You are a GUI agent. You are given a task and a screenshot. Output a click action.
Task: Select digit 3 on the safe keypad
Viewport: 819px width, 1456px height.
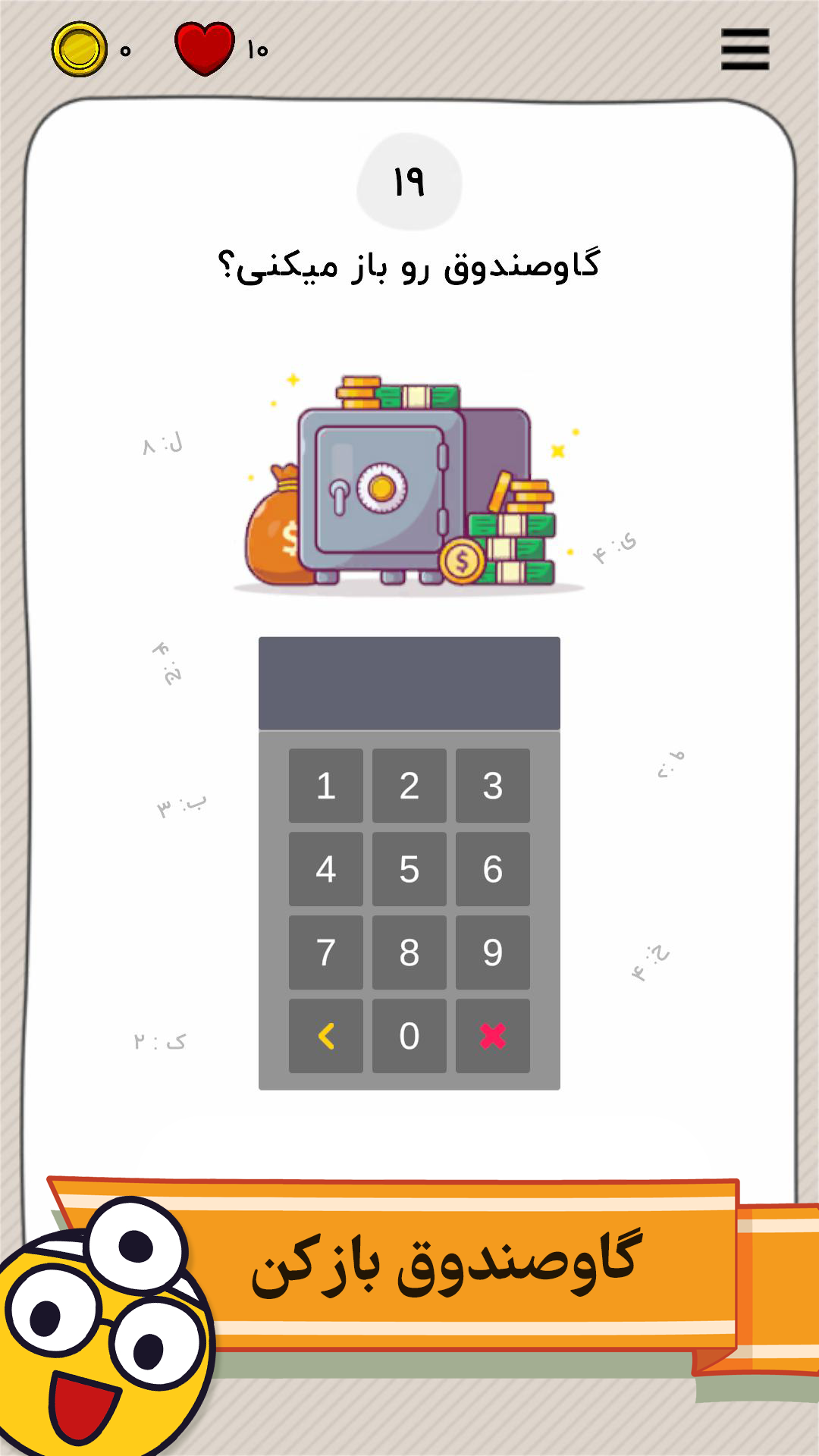click(x=493, y=786)
